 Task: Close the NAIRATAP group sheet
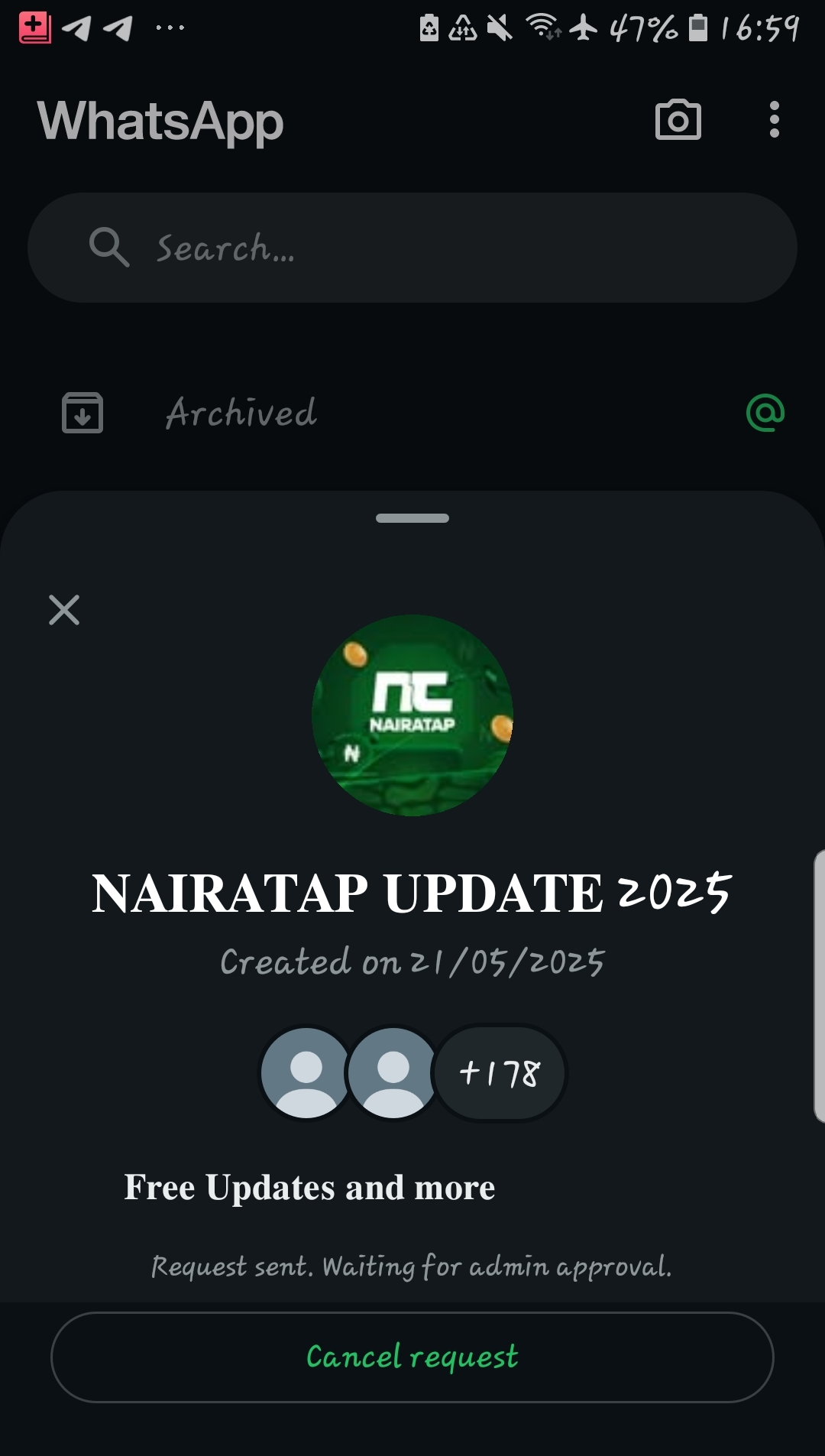tap(64, 610)
